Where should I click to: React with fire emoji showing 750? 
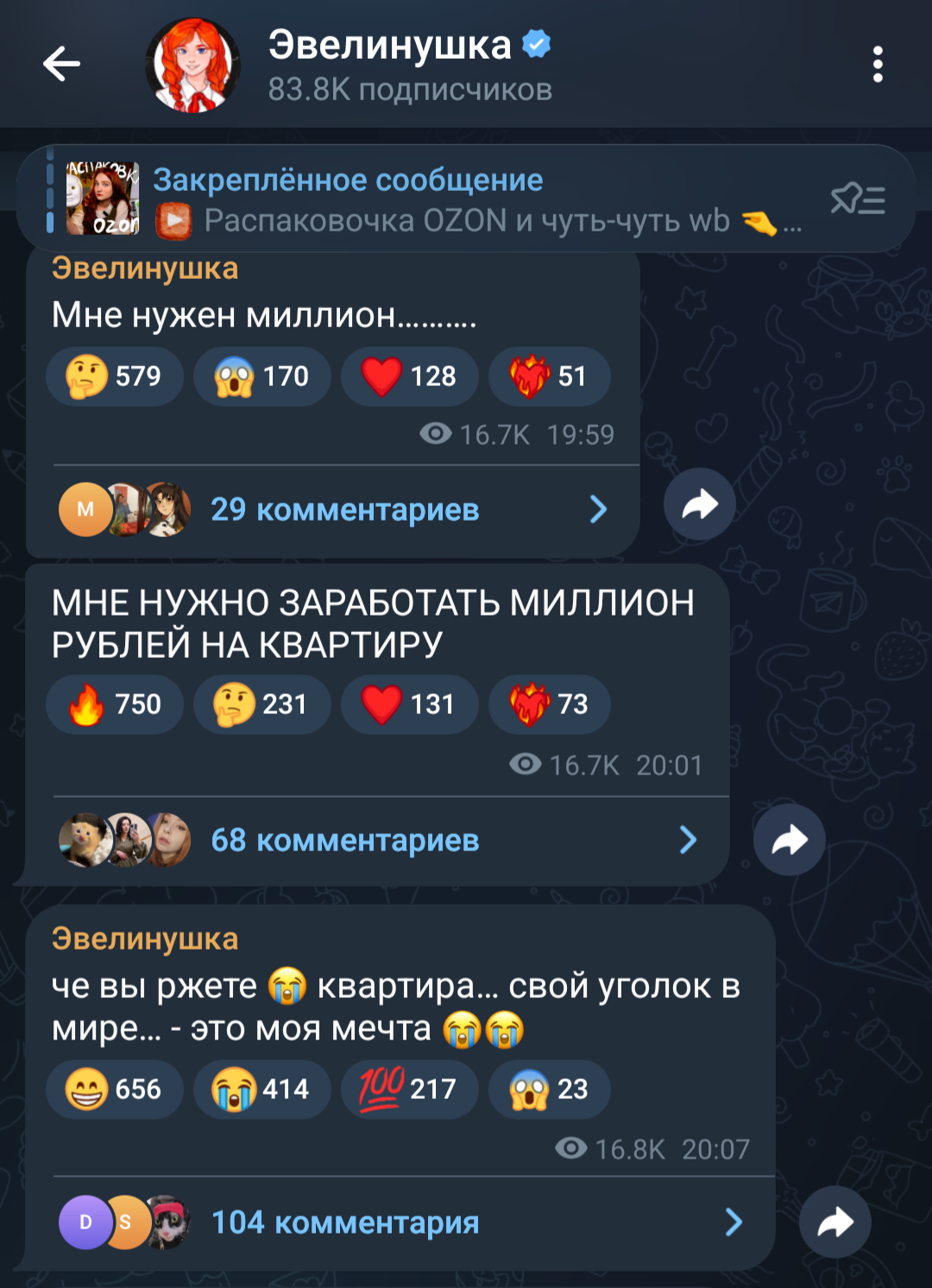pos(114,704)
